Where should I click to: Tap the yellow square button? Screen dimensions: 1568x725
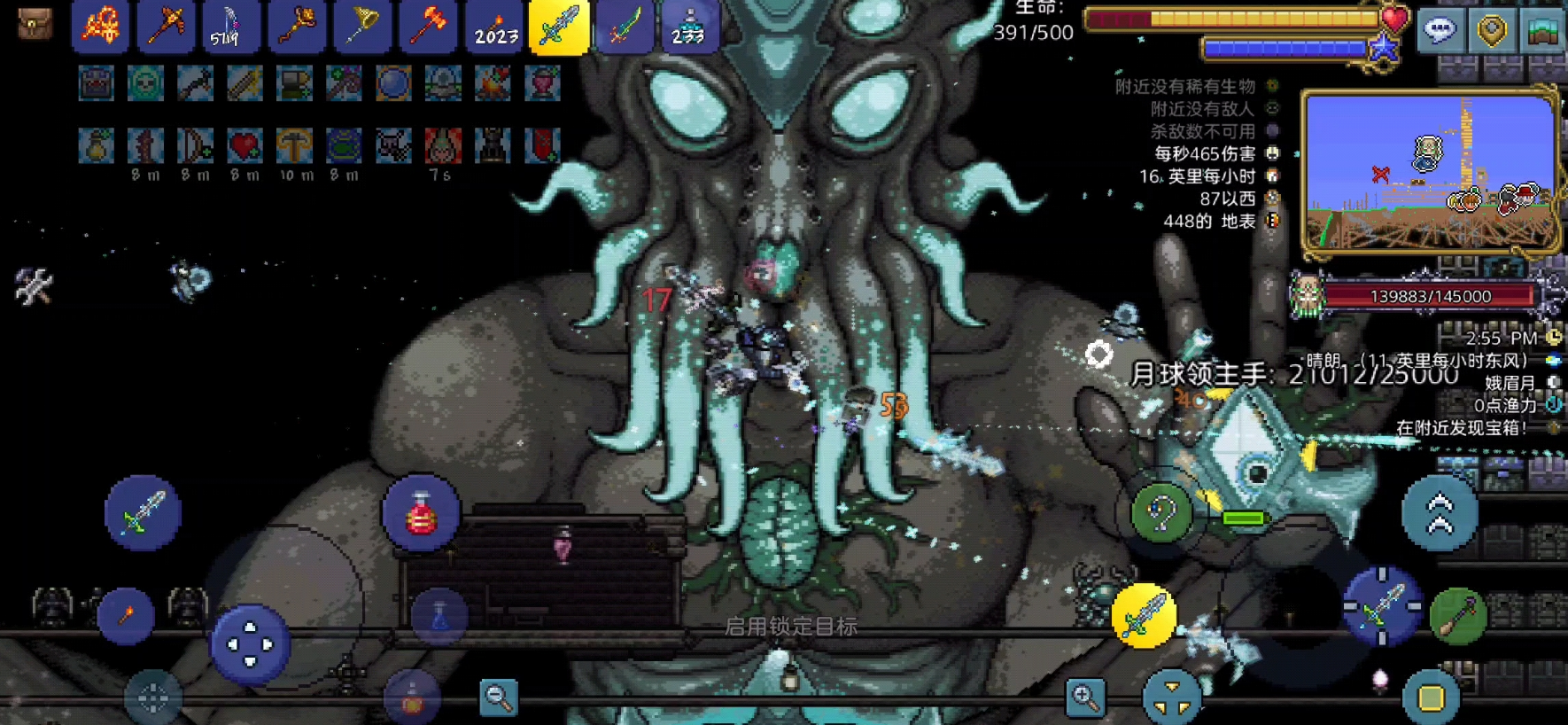[x=1431, y=698]
